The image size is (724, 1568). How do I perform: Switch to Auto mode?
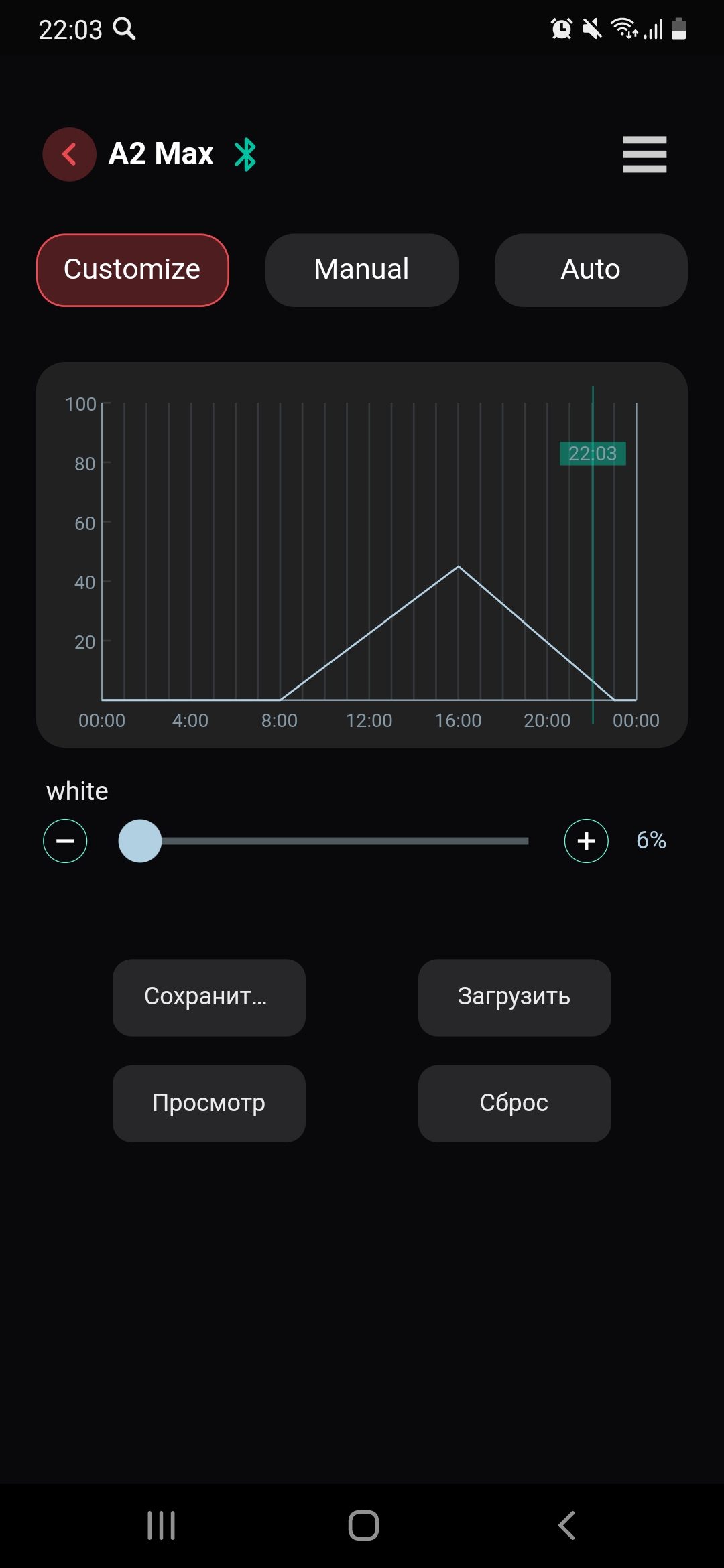[x=591, y=270]
